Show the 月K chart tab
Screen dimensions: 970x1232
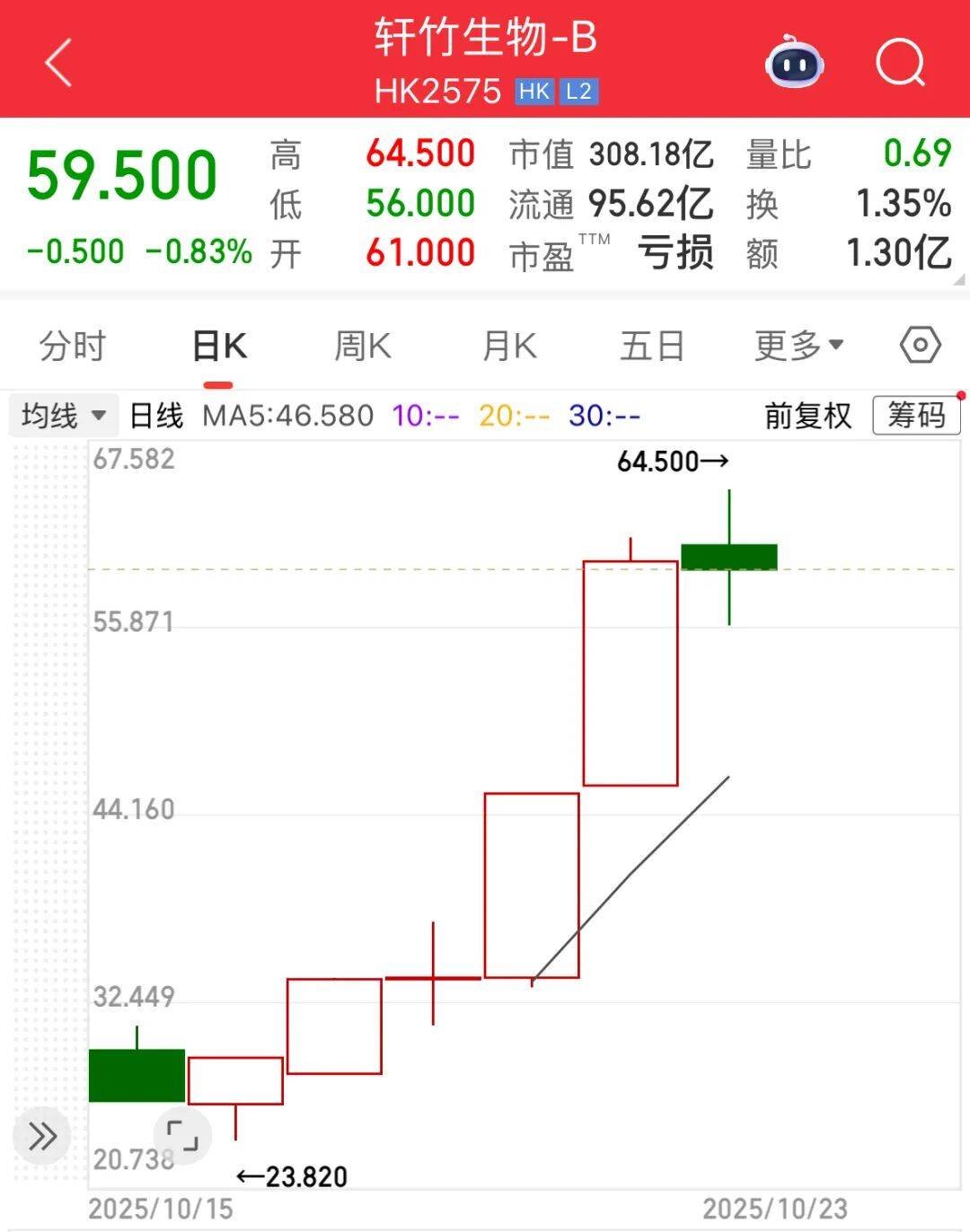tap(509, 346)
